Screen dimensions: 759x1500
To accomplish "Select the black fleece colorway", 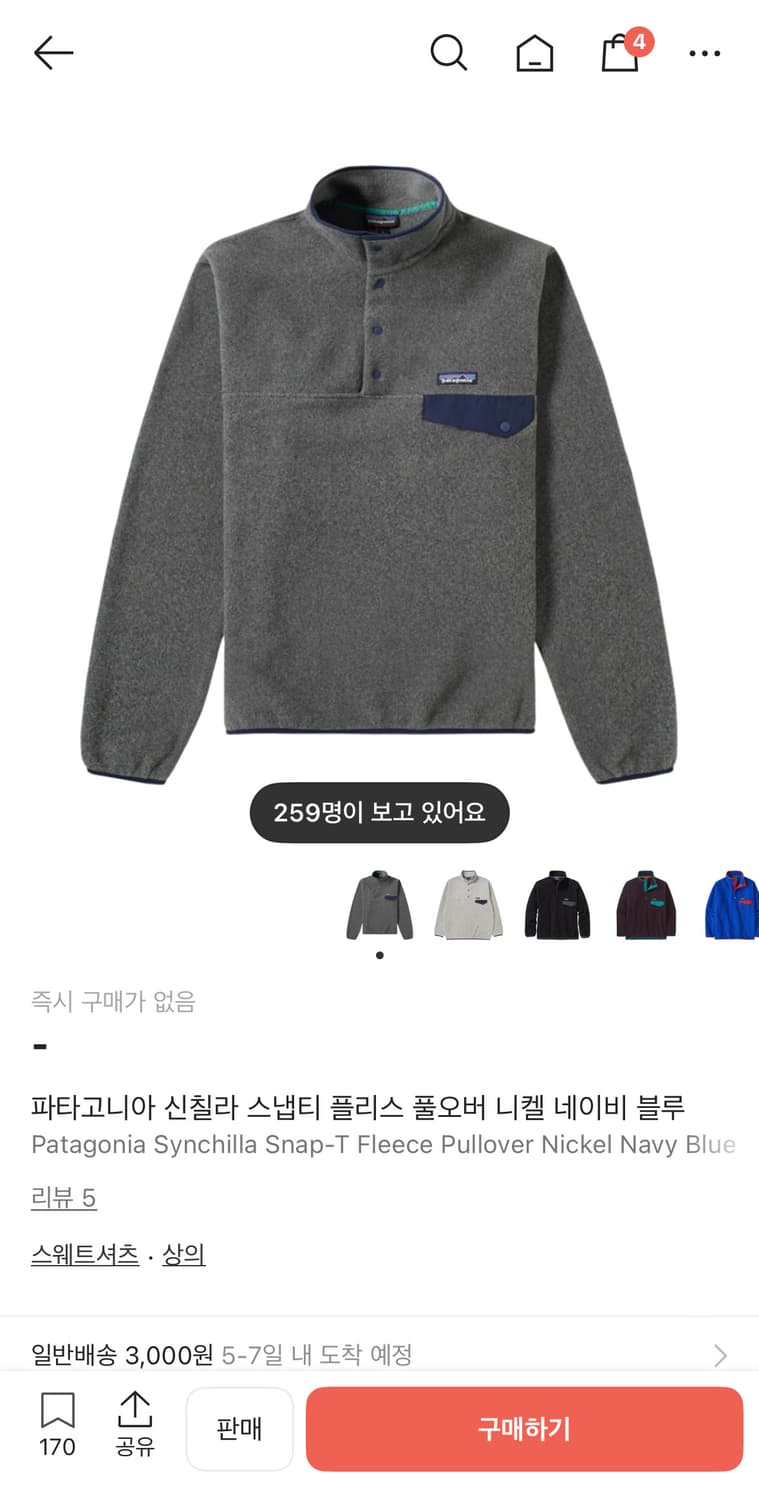I will 556,905.
